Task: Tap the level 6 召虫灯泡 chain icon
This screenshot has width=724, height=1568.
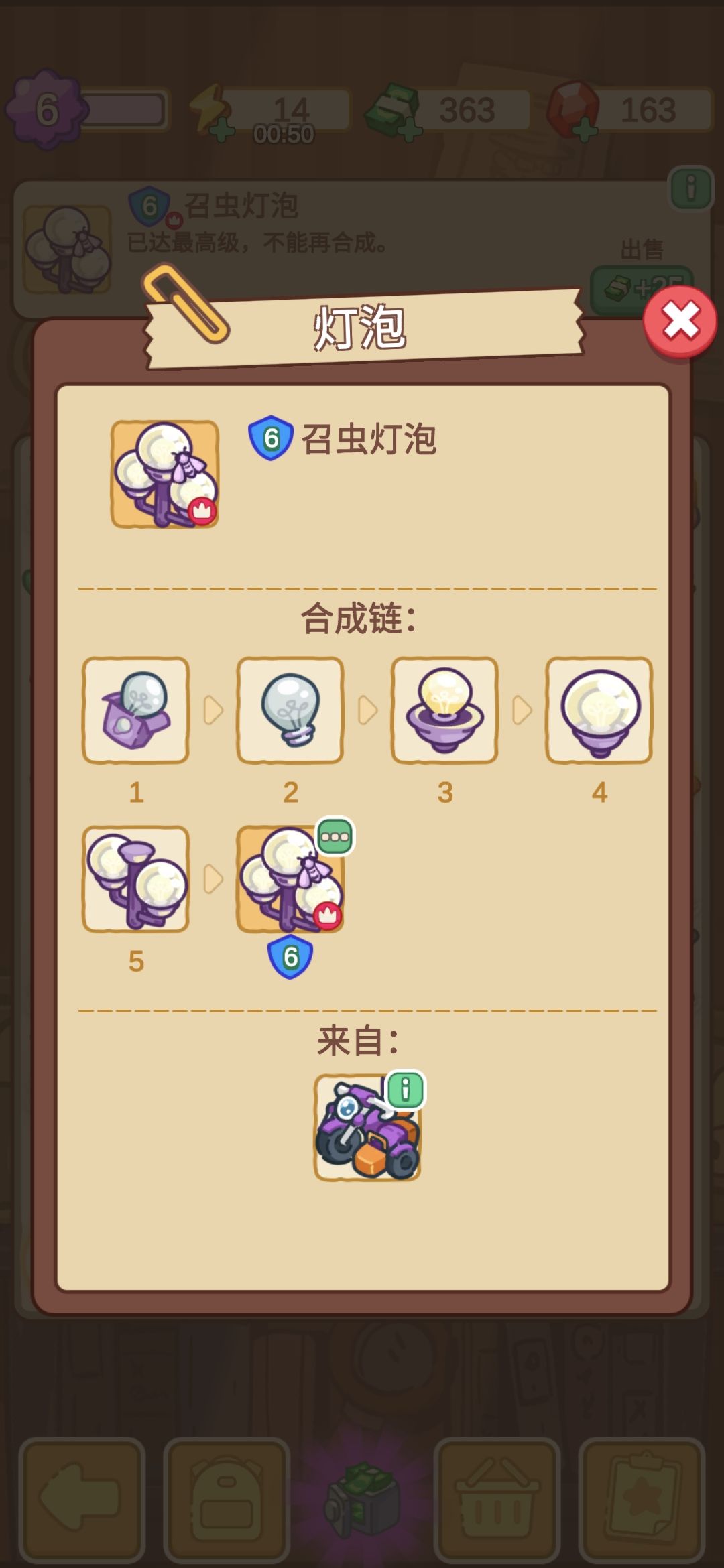Action: pos(290,883)
